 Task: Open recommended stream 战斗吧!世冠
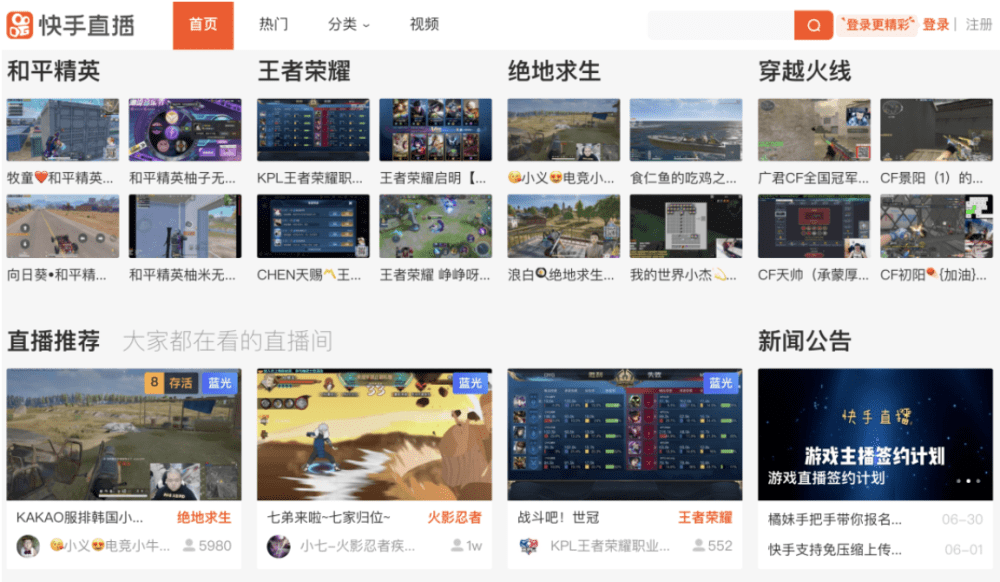[x=624, y=434]
